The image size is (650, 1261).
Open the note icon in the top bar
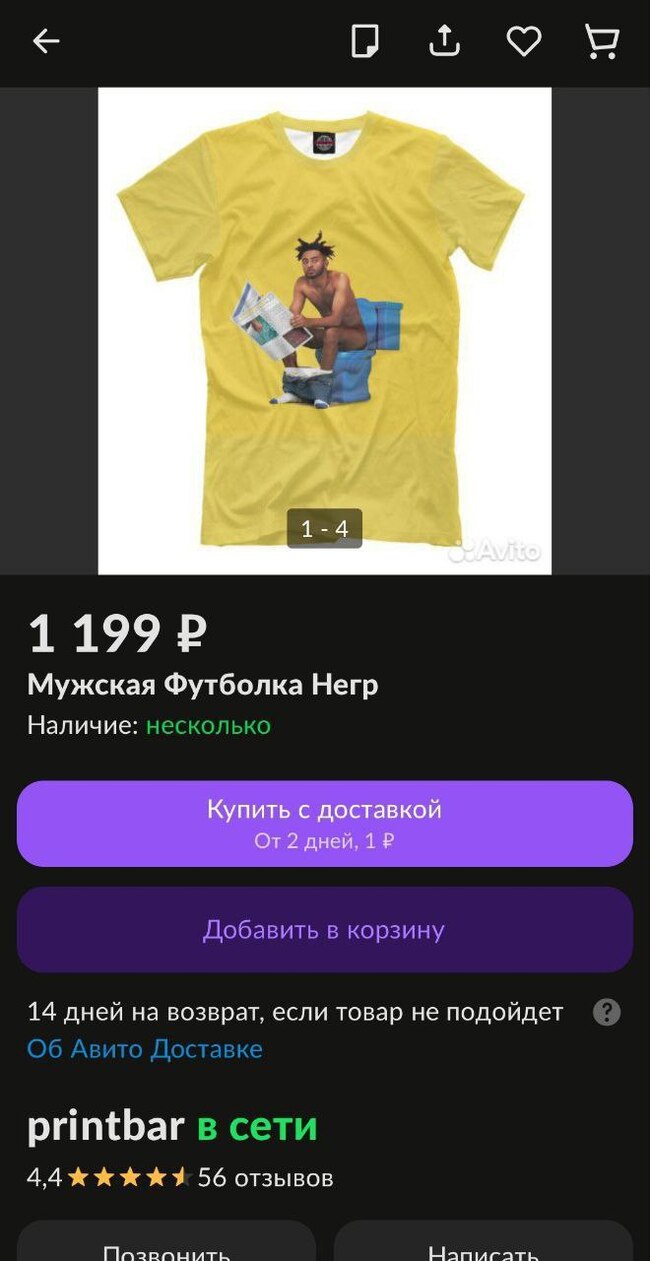365,41
